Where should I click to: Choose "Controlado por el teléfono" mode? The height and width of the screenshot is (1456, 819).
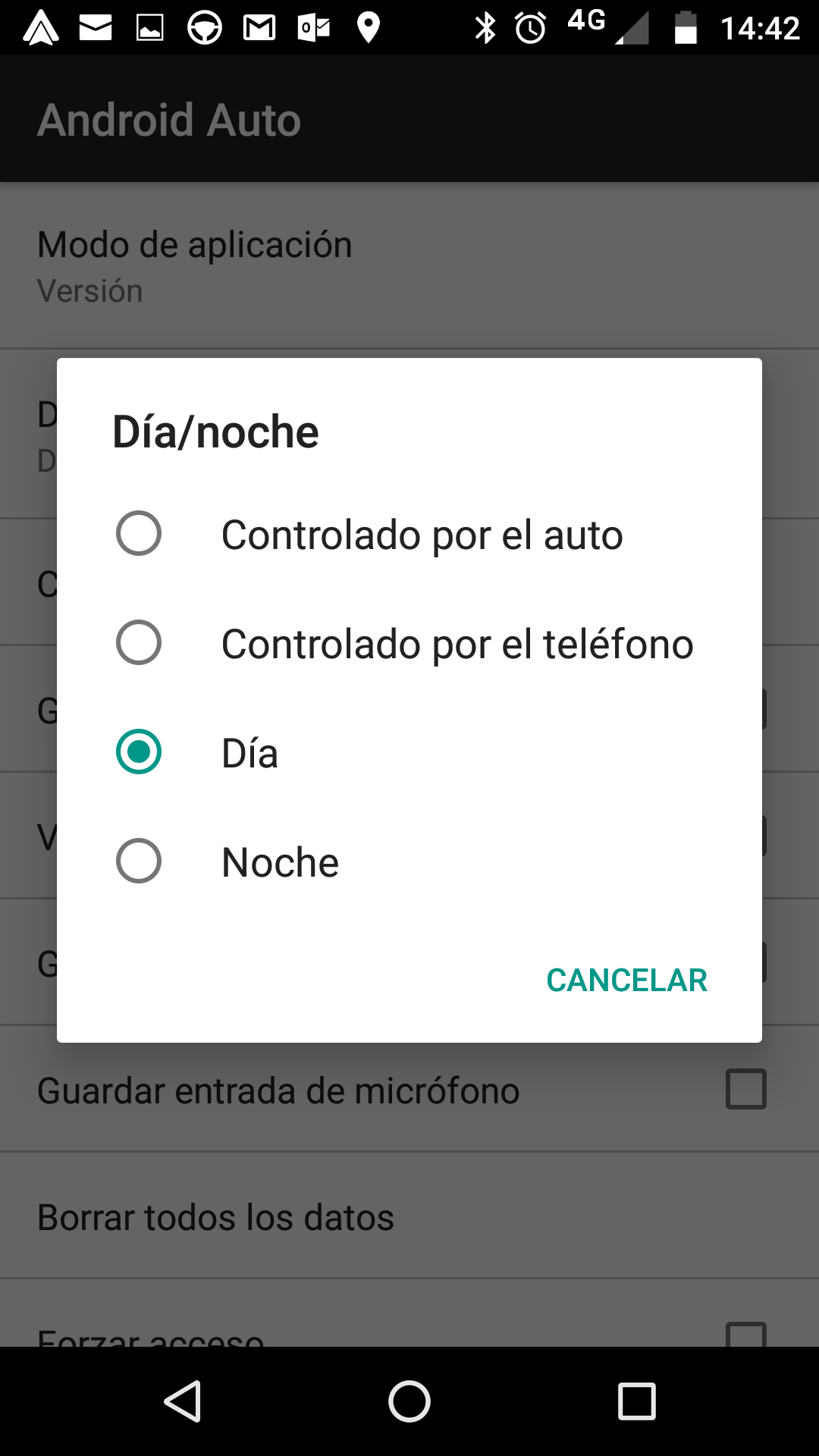pos(139,643)
